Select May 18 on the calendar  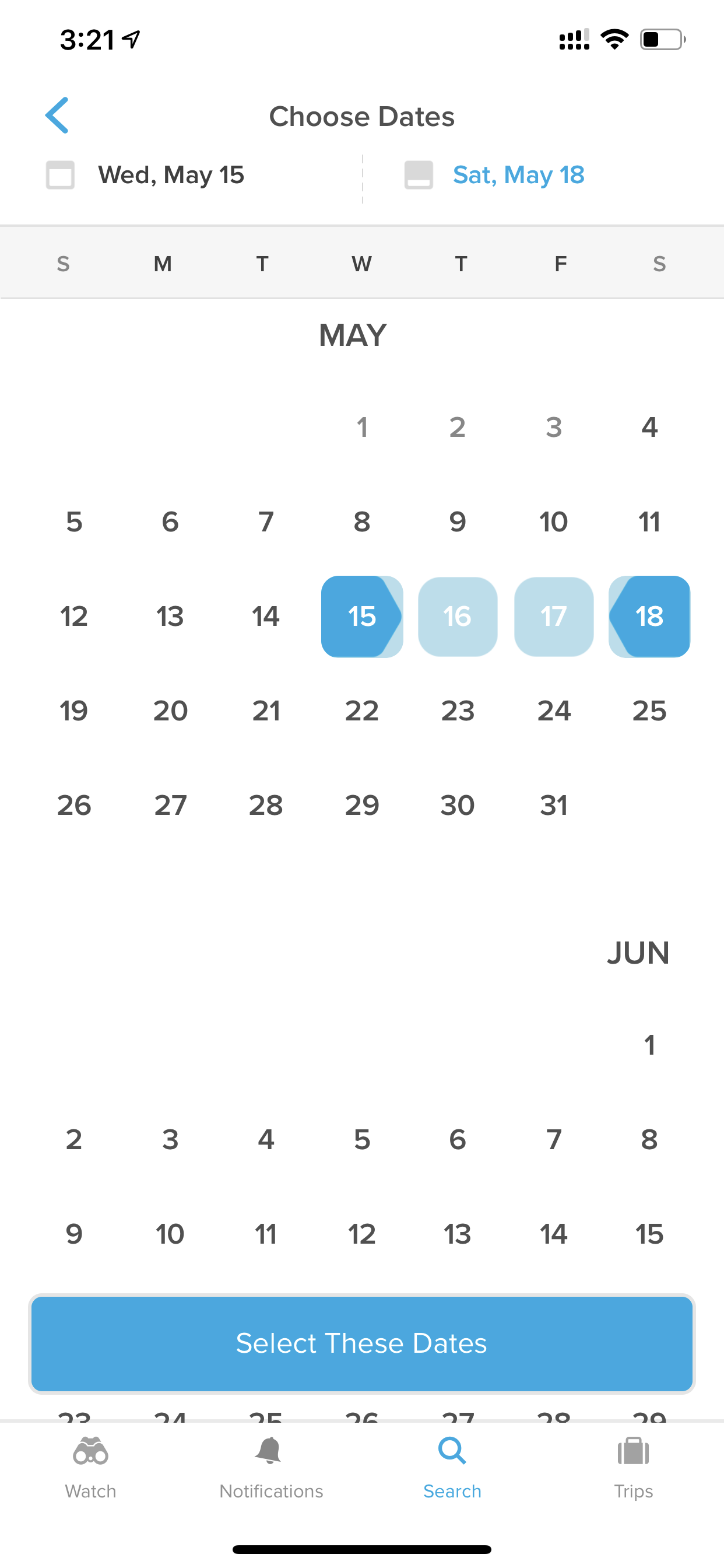point(649,616)
